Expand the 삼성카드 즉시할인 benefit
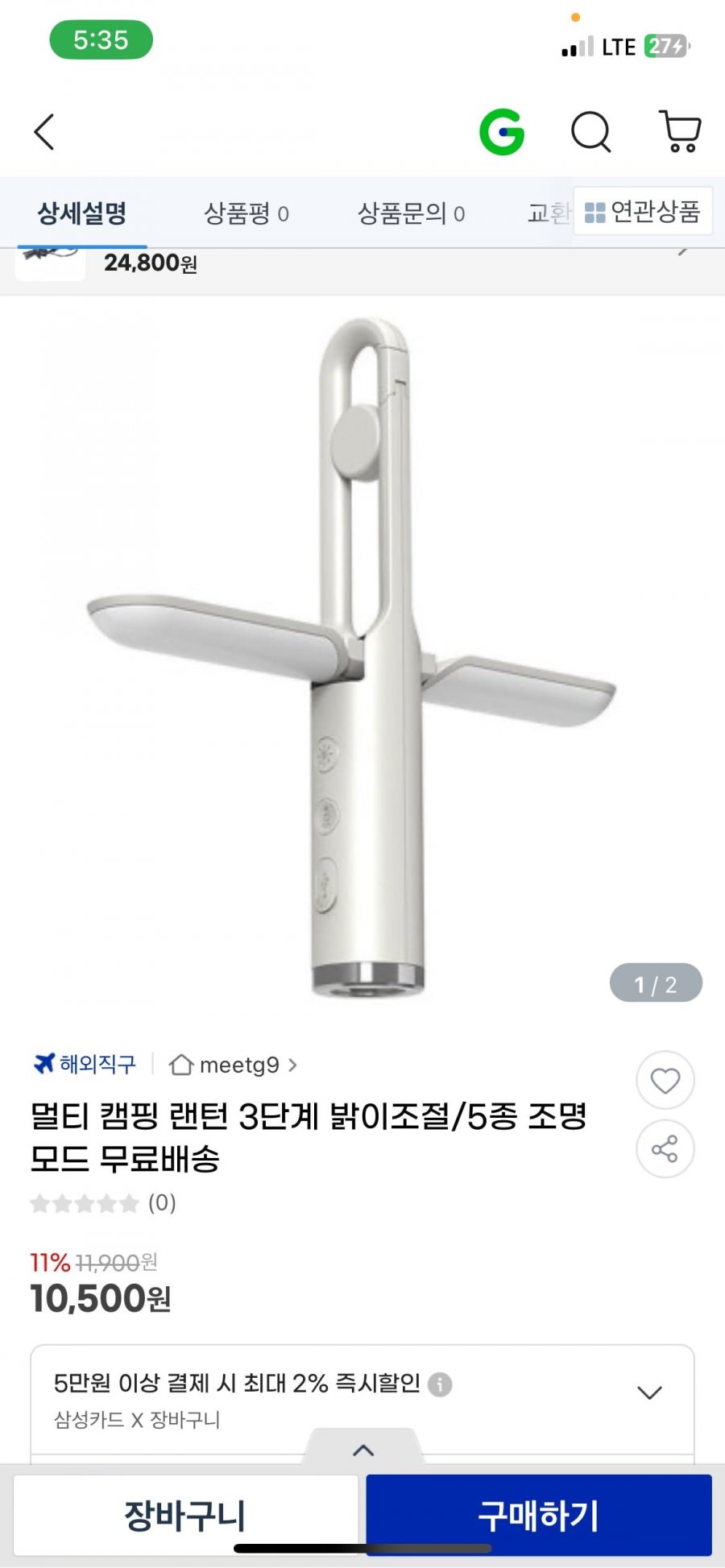 click(362, 1400)
